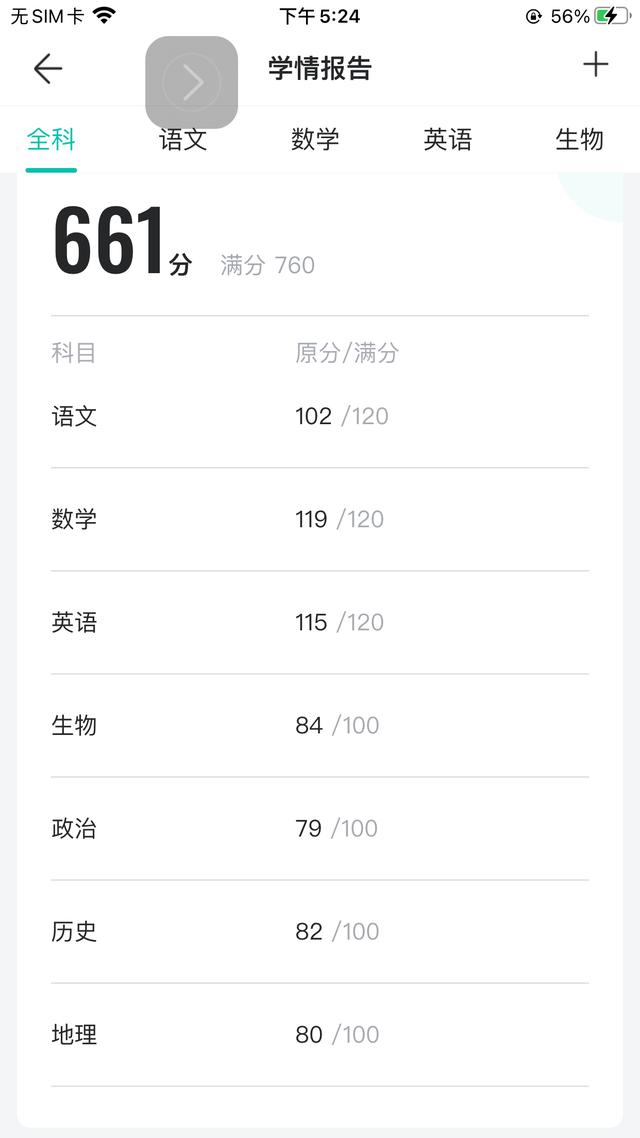Viewport: 640px width, 1138px height.
Task: Switch to the 生物 tab
Action: [x=579, y=139]
